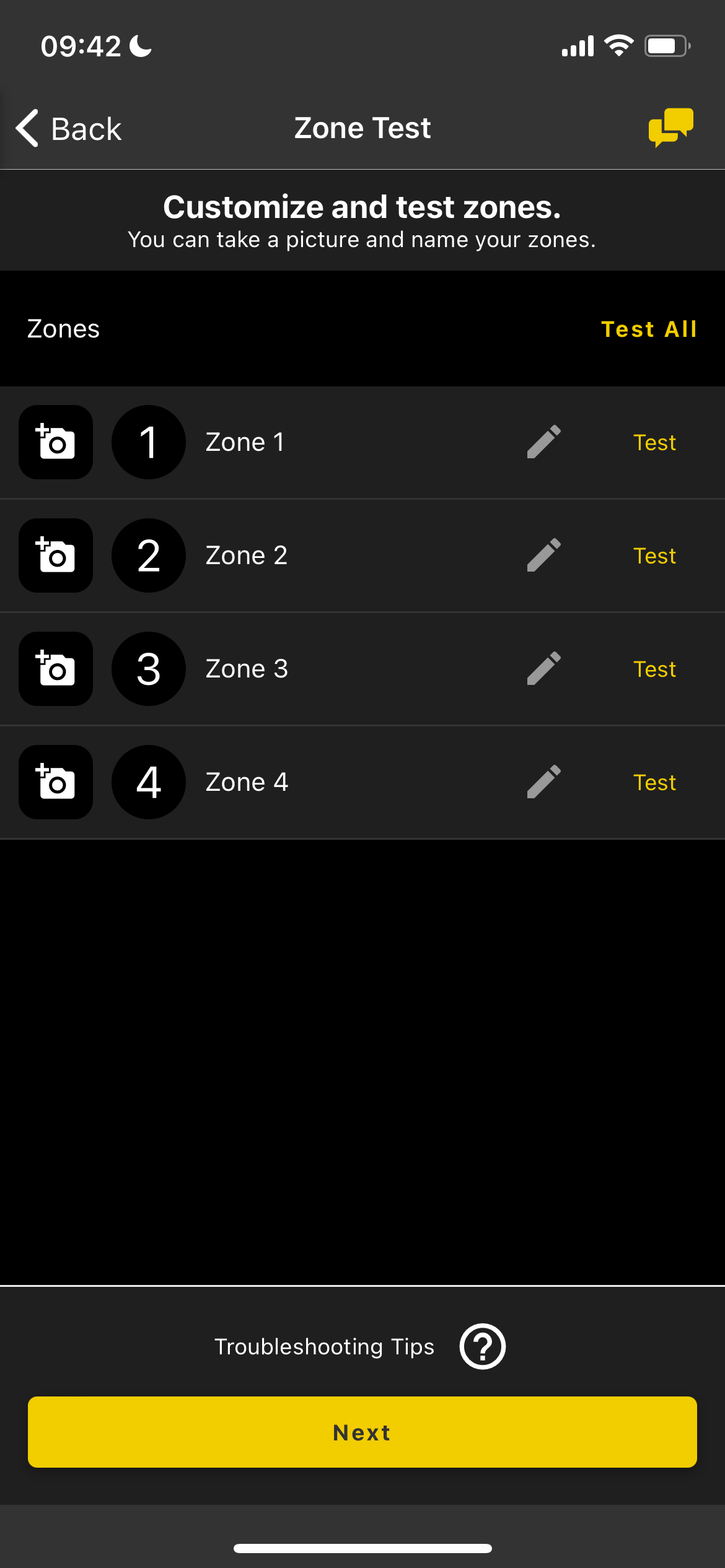Test Zone 3

pos(654,669)
